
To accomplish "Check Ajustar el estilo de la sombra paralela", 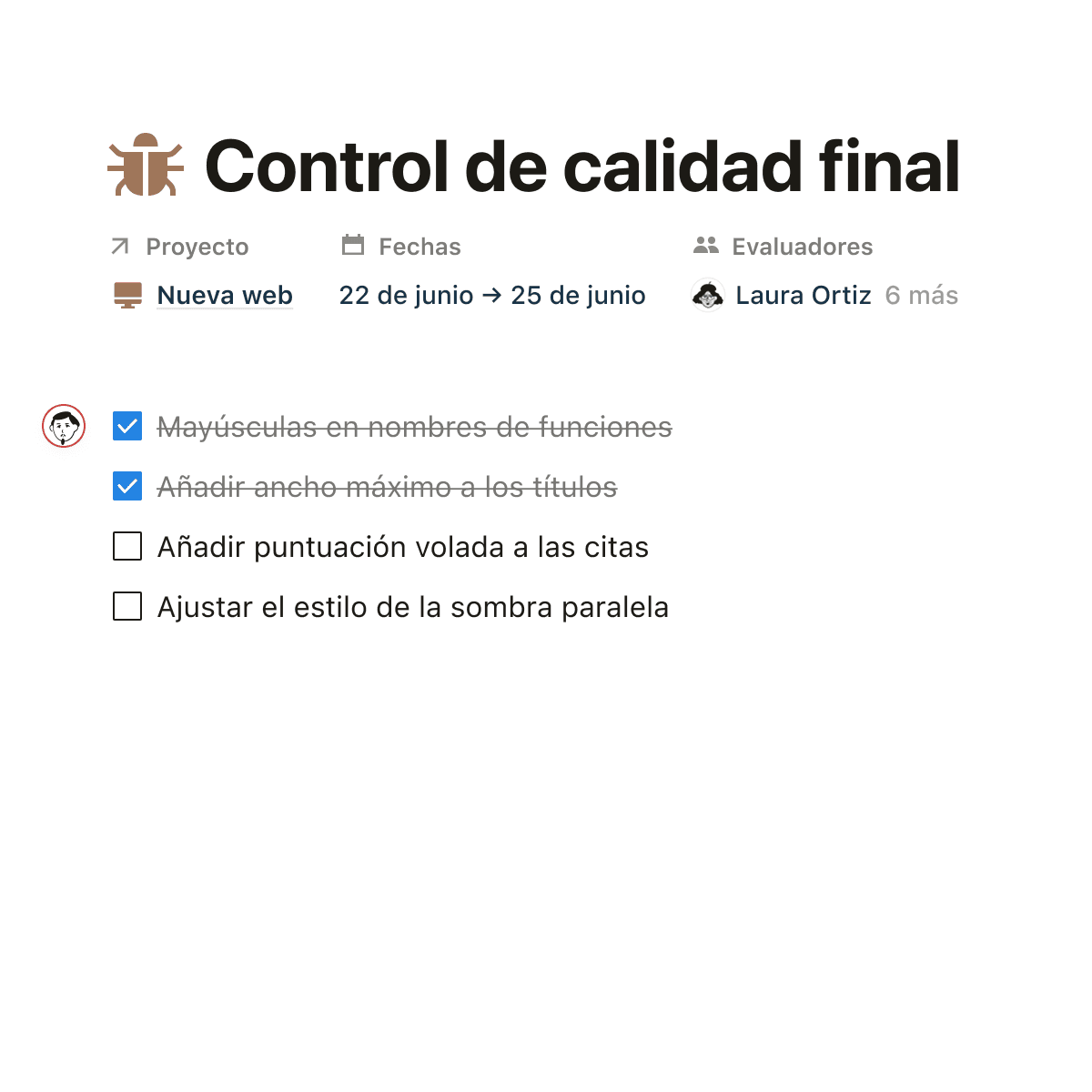I will pos(127,607).
